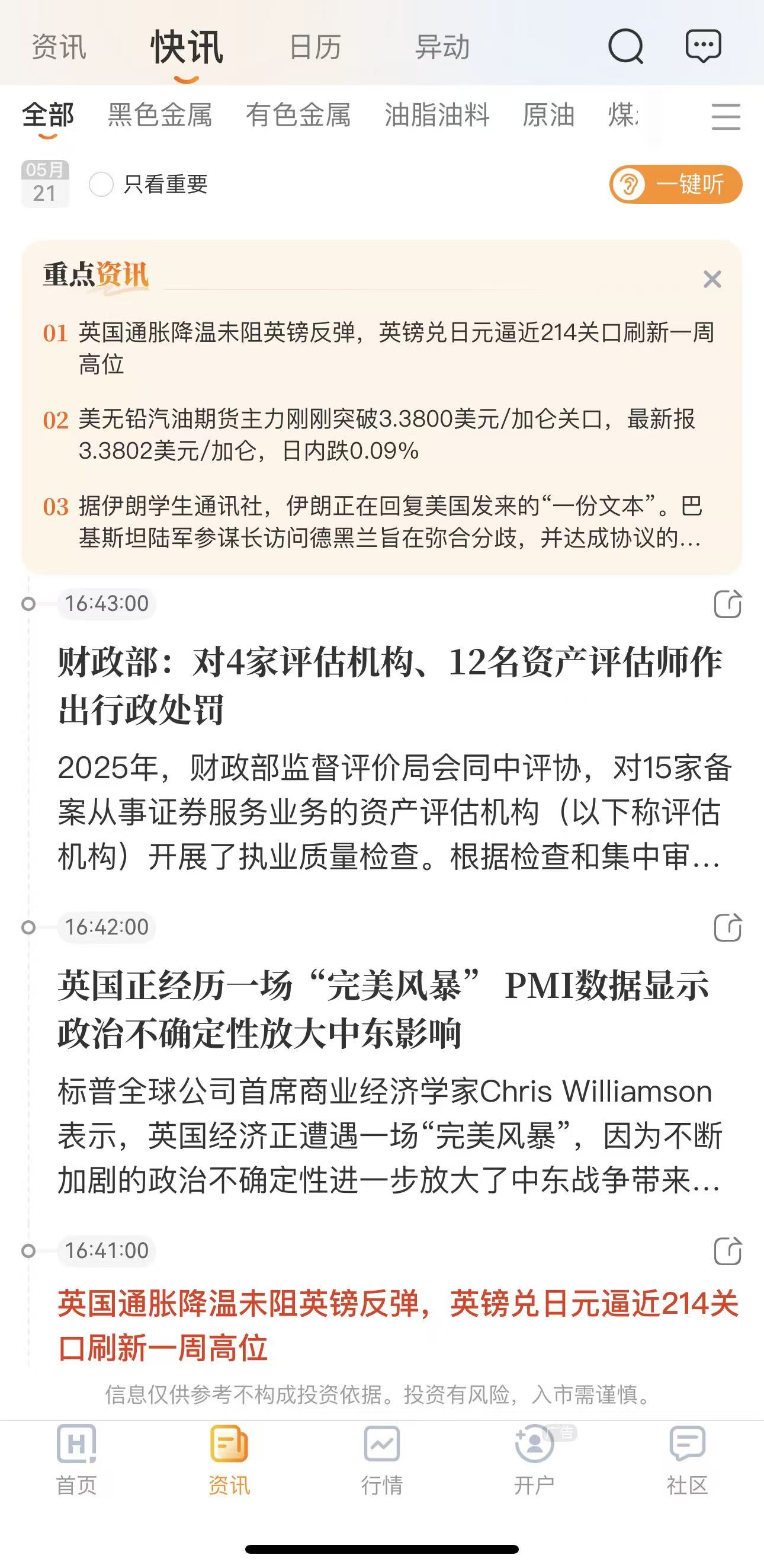Open the 财政部 行政处罚 news article
764x1568 pixels.
click(x=389, y=686)
